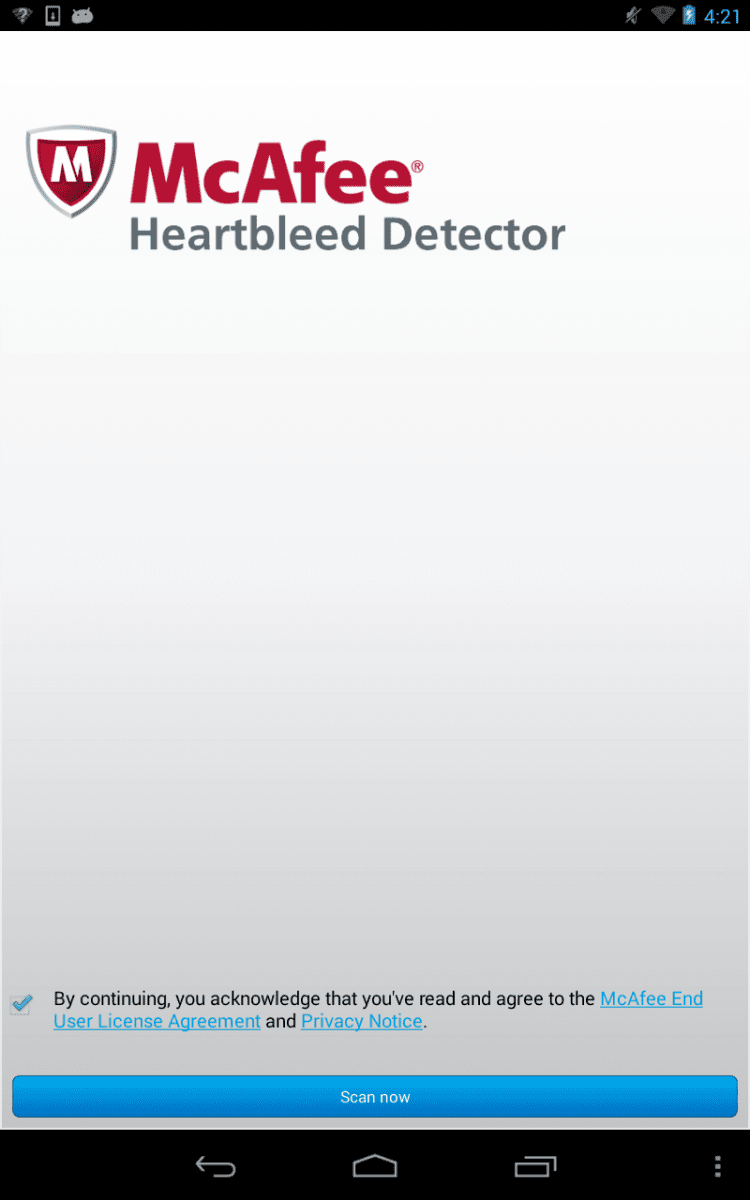Tap the Scan now button
The width and height of the screenshot is (750, 1200).
point(375,1096)
